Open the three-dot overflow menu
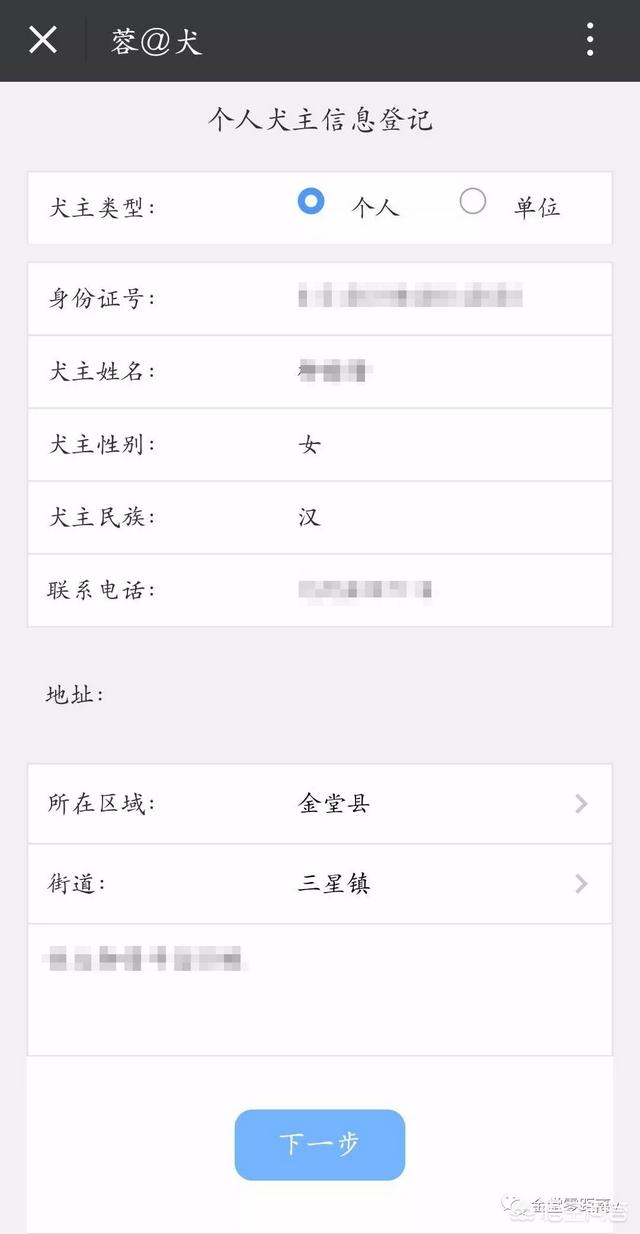Image resolution: width=640 pixels, height=1234 pixels. click(590, 40)
